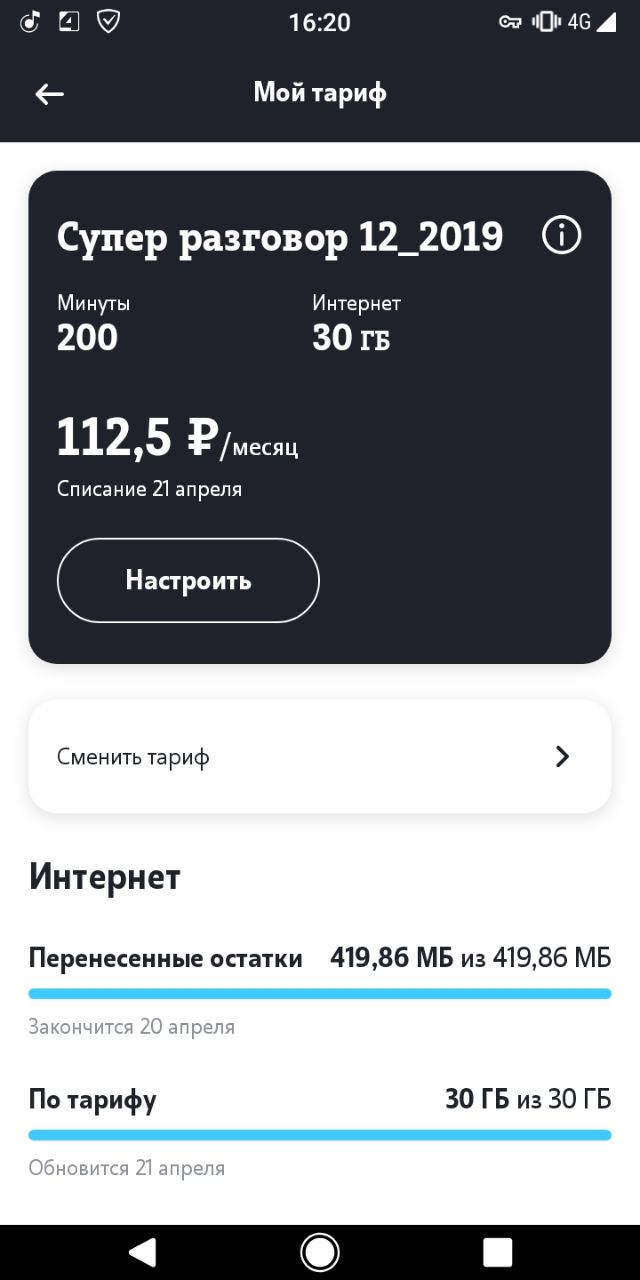Open tariff info icon next to Супер разговор
Screen dimensions: 640x1280
point(561,237)
